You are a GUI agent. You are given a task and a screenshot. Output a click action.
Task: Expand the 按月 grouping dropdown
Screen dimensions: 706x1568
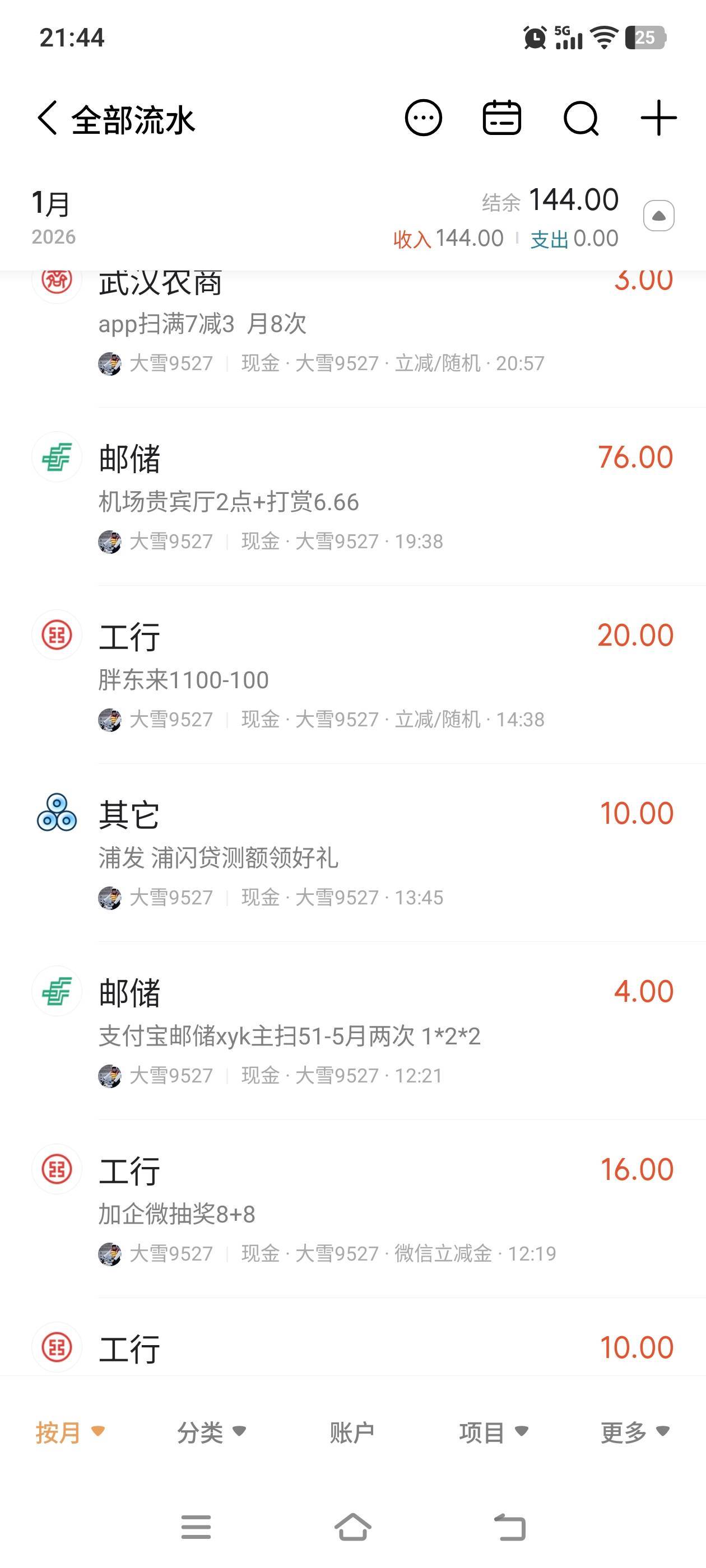coord(69,1432)
